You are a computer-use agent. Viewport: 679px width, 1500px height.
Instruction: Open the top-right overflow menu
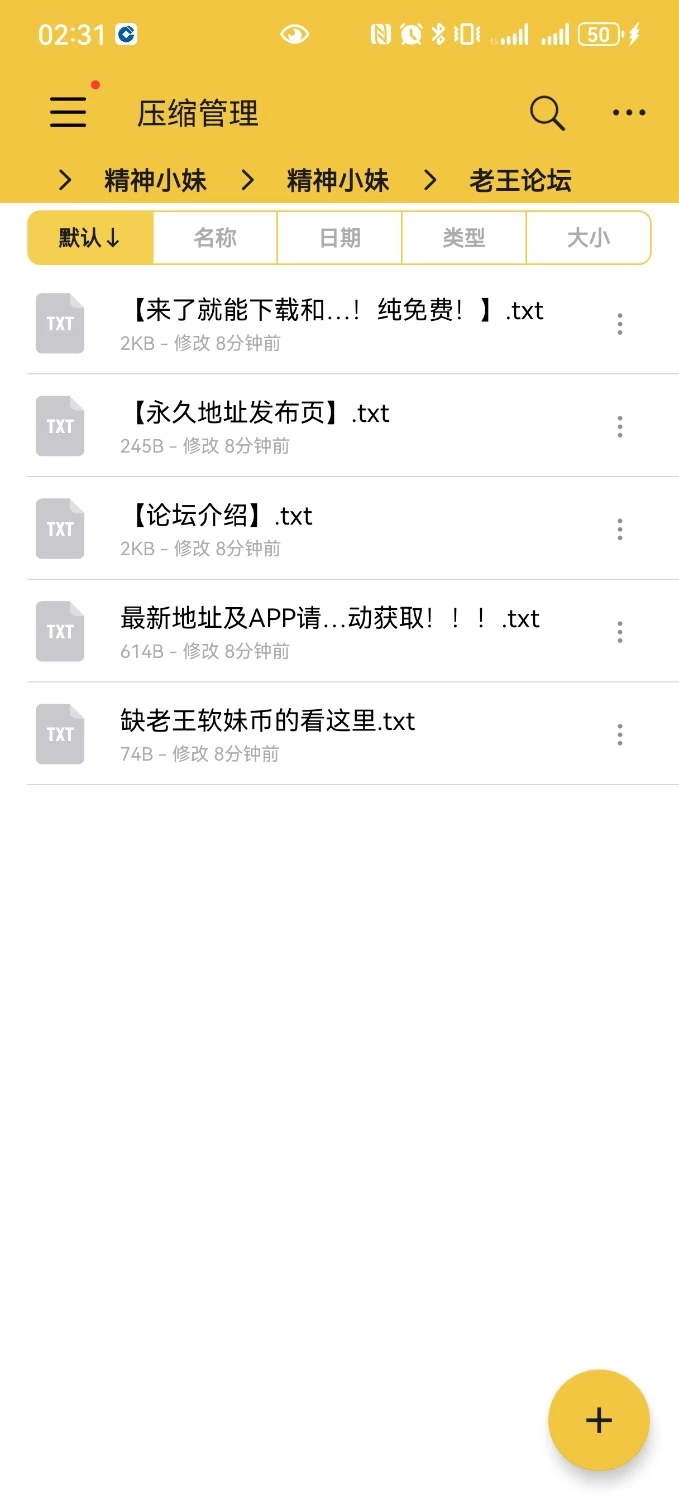[629, 113]
